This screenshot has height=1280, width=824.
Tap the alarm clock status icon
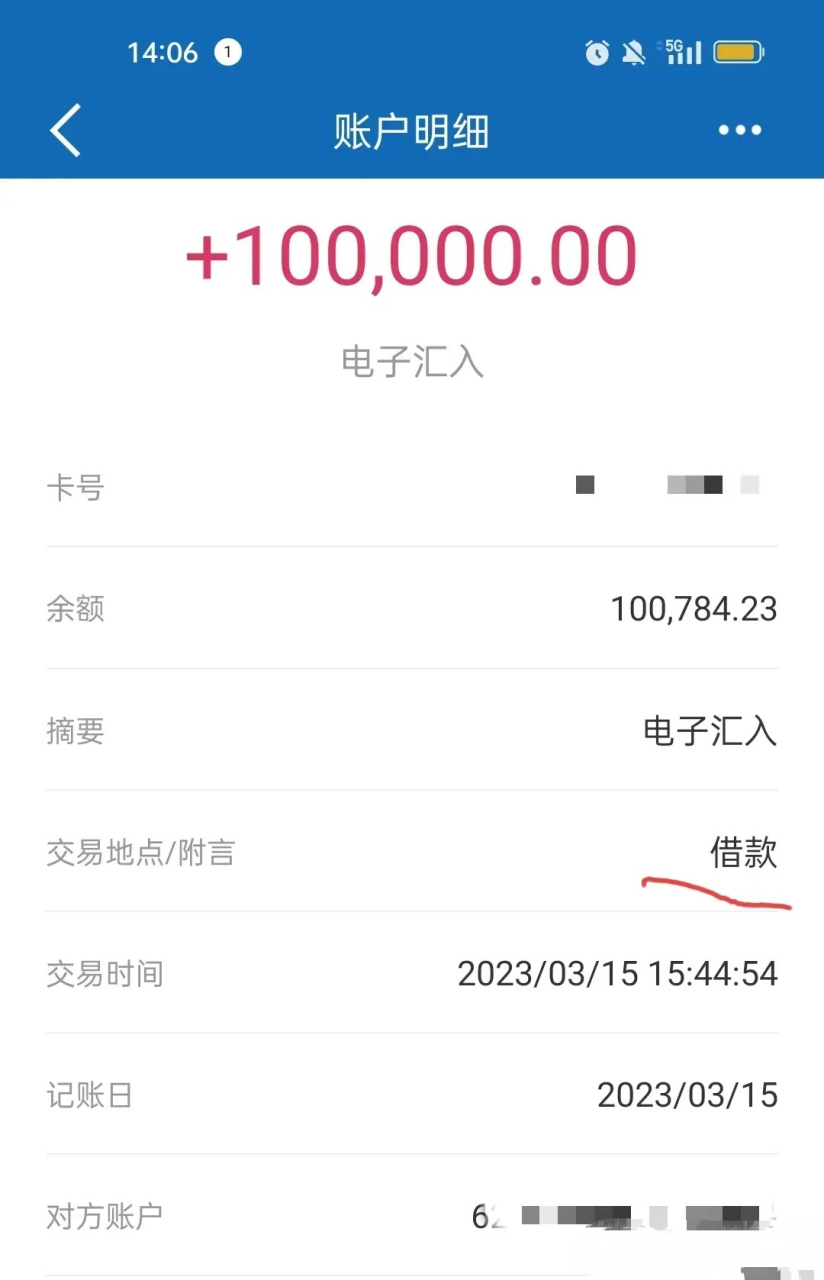[x=597, y=53]
